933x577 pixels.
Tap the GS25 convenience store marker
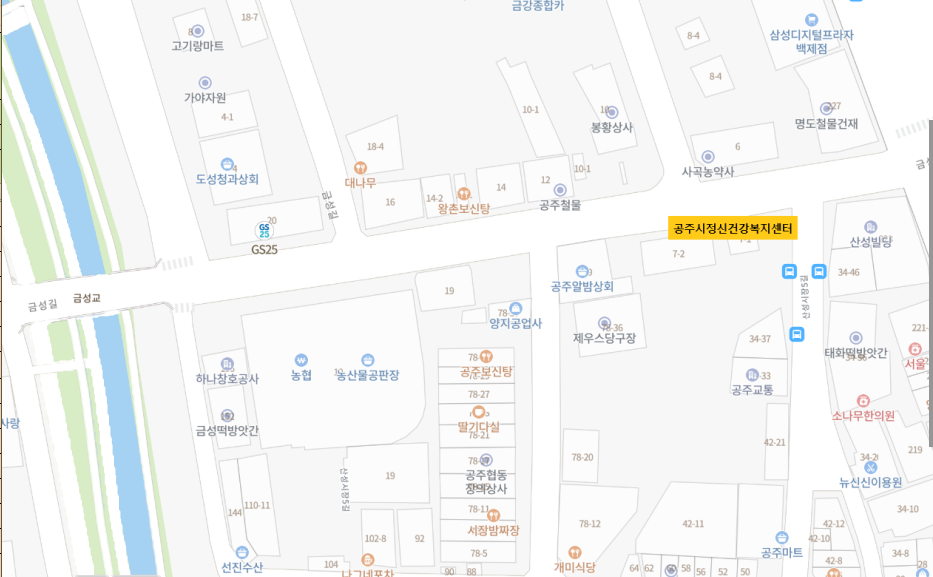click(264, 230)
